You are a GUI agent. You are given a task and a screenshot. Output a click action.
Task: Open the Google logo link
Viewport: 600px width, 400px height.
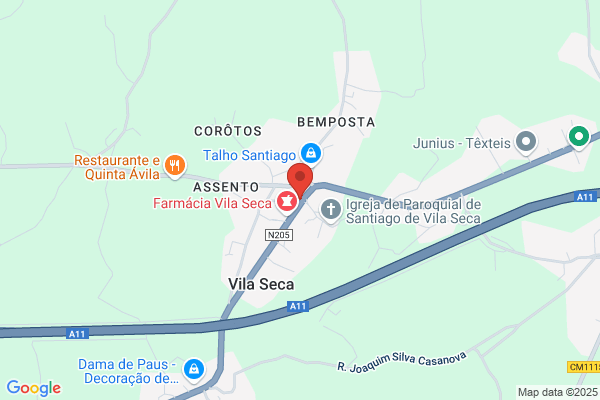pos(33,388)
